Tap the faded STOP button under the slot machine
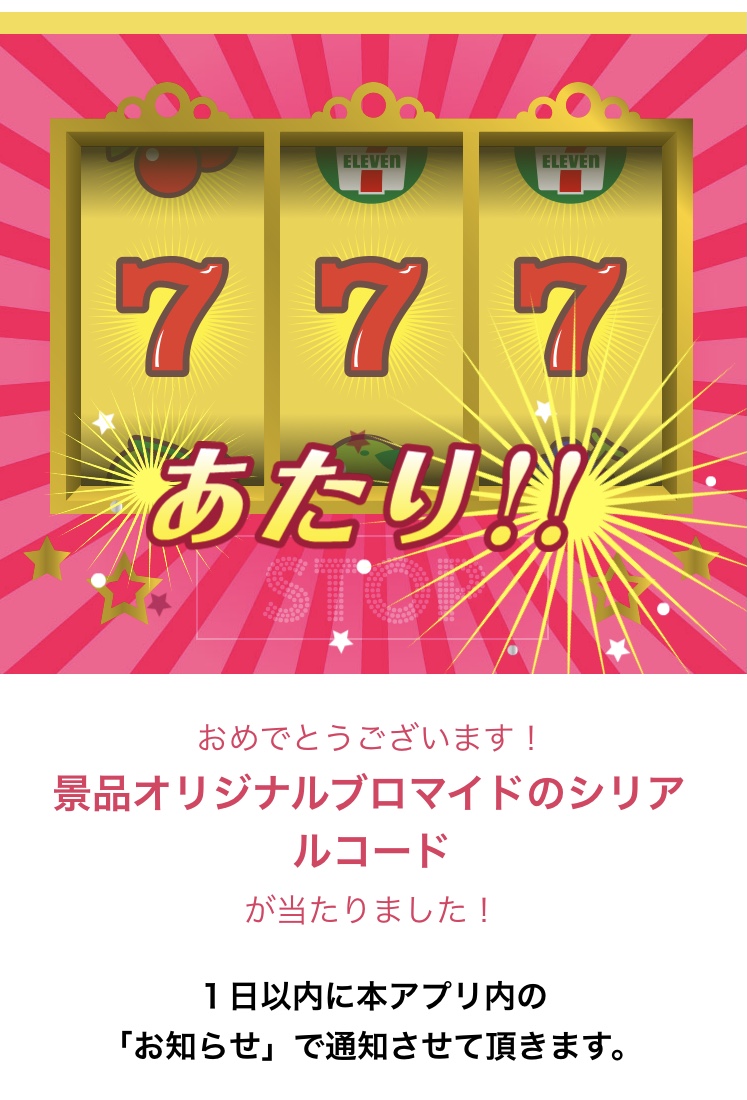 coord(372,590)
